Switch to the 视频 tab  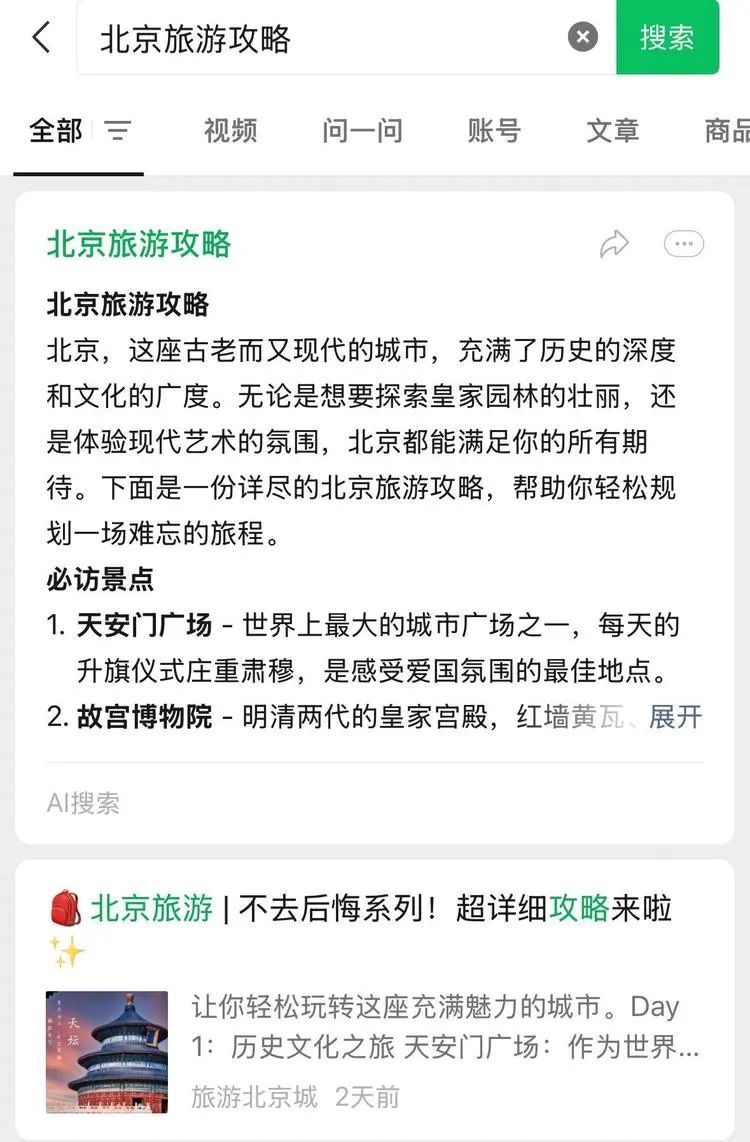[231, 131]
